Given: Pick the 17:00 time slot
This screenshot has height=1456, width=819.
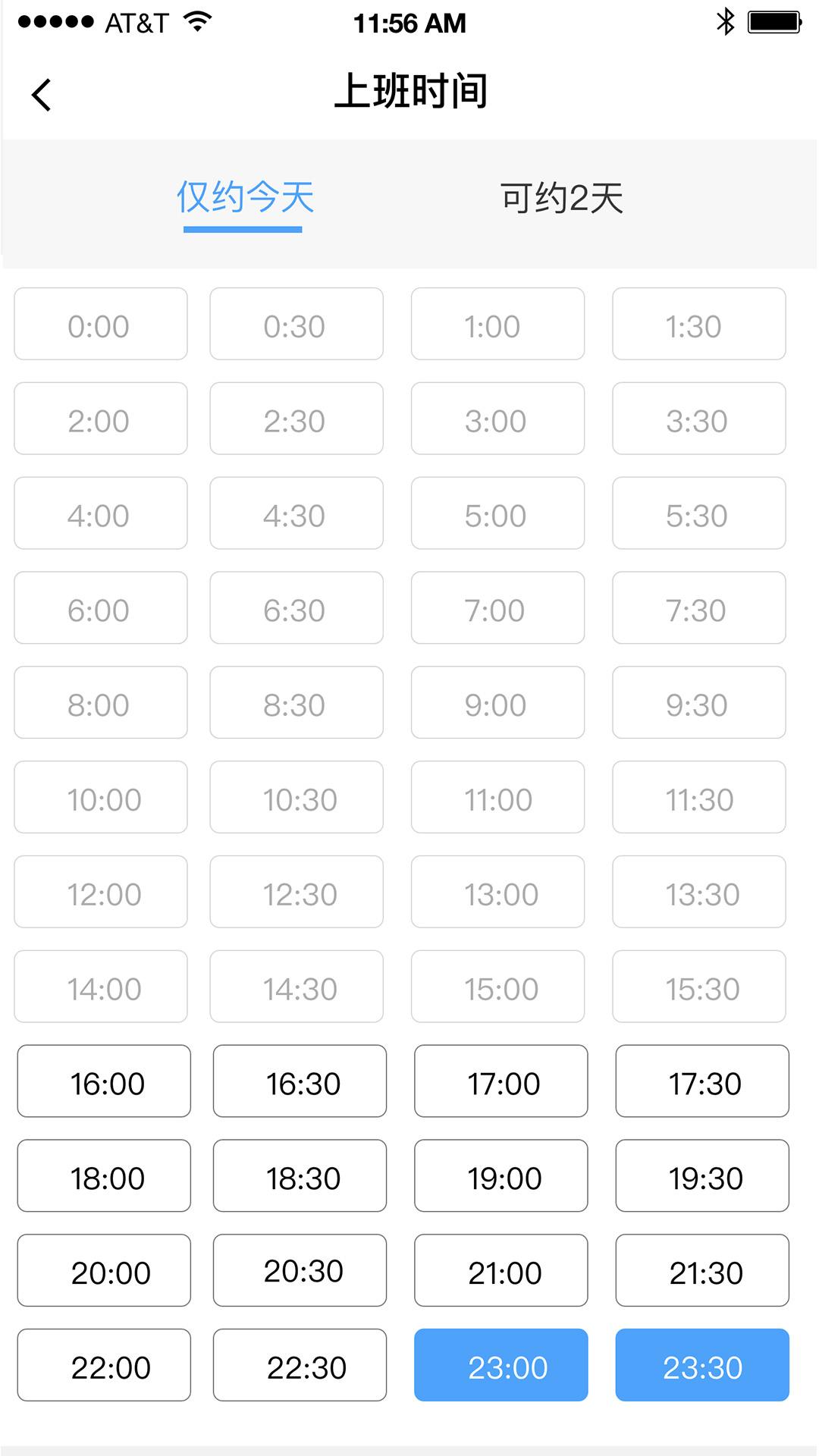Looking at the screenshot, I should coord(501,1081).
